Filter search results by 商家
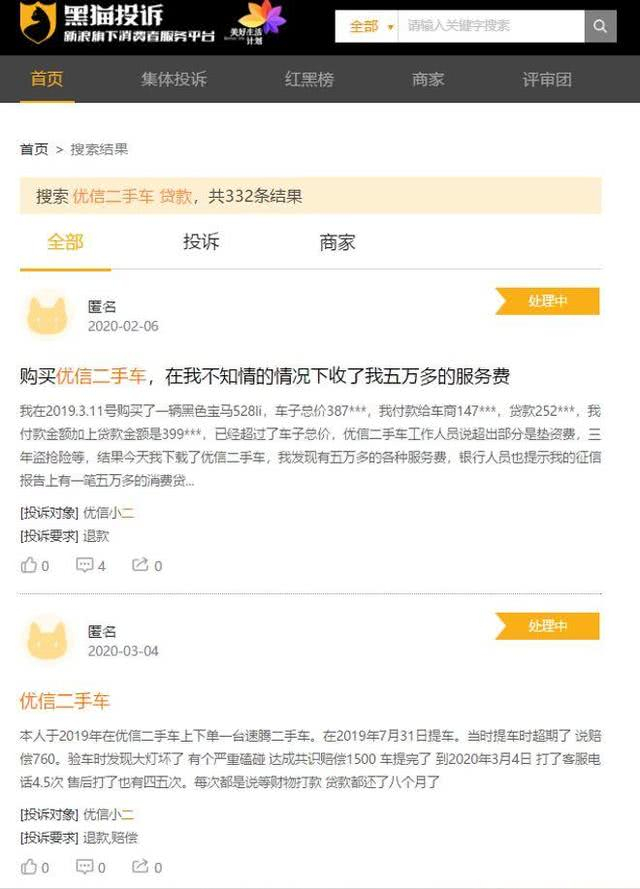640x889 pixels. [x=337, y=242]
